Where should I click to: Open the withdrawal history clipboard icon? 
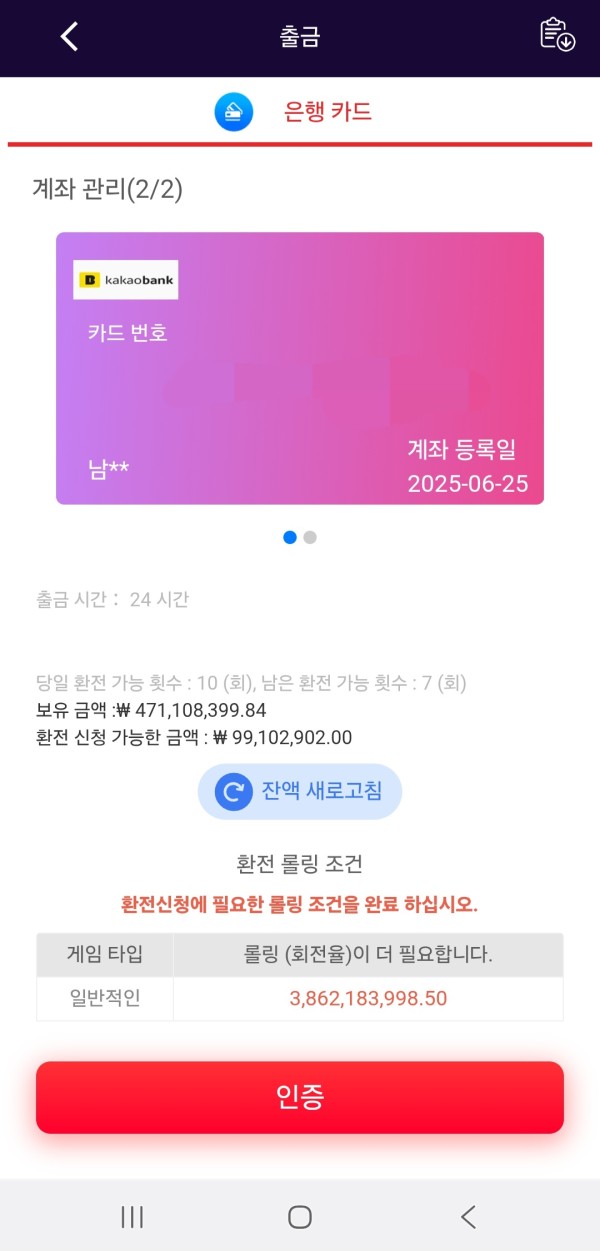pyautogui.click(x=557, y=34)
